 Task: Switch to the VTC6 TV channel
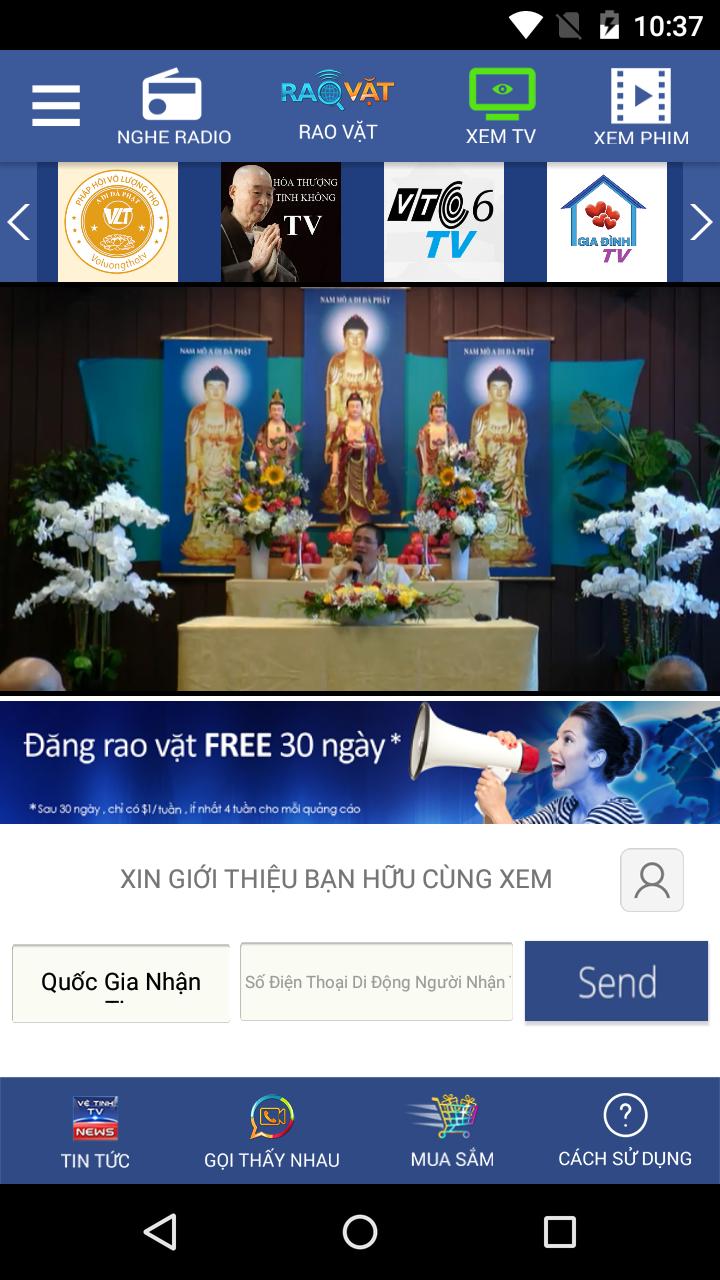443,221
